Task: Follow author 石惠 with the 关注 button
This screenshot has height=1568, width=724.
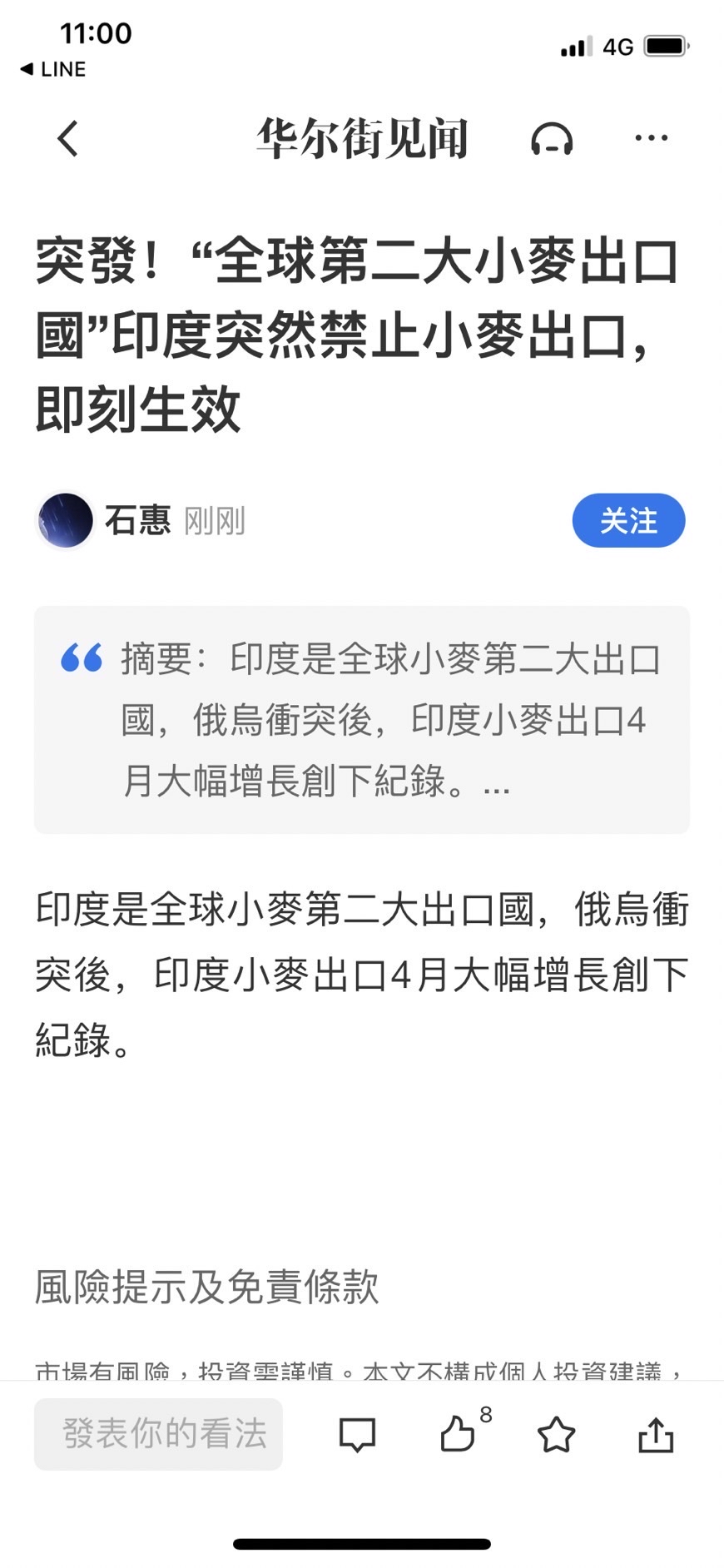Action: click(x=628, y=521)
